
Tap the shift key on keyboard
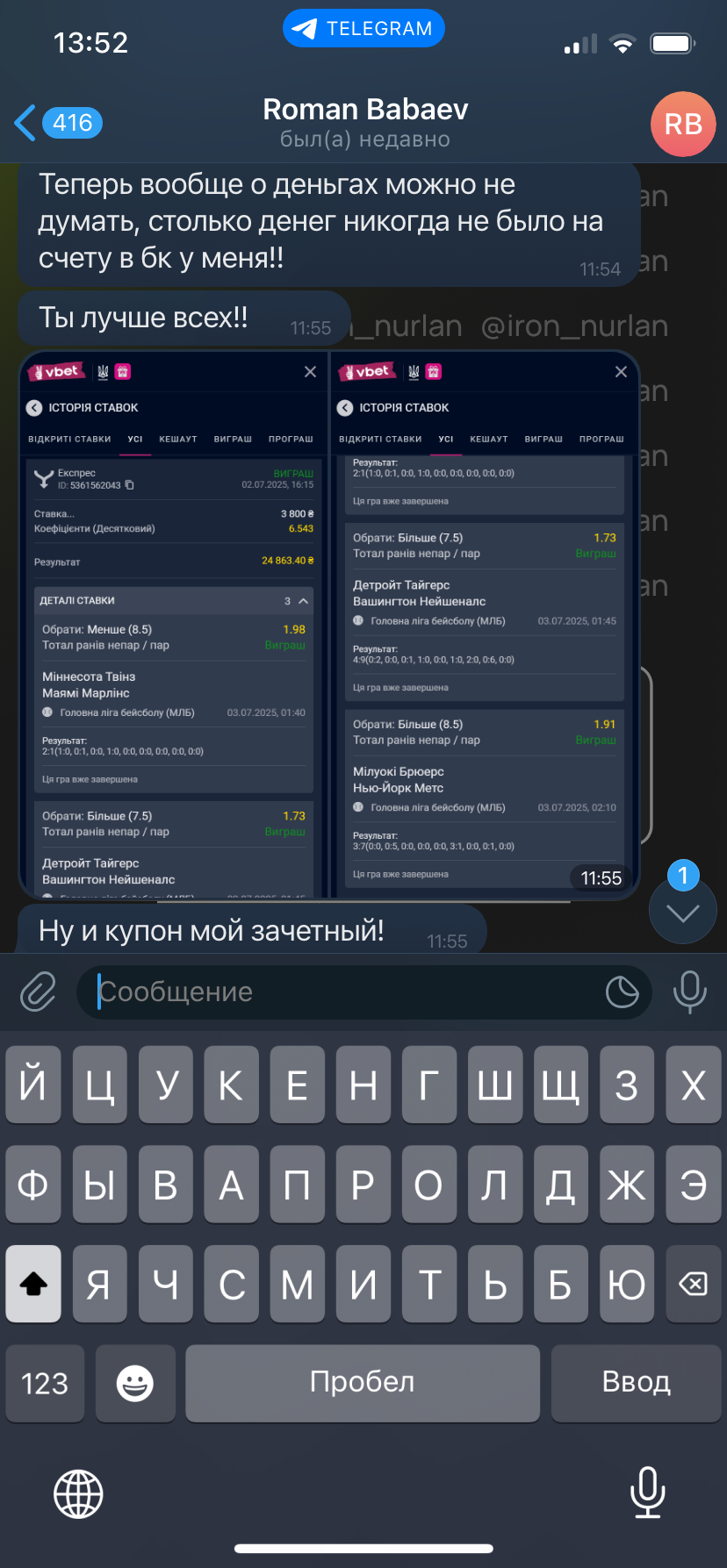[x=33, y=1284]
